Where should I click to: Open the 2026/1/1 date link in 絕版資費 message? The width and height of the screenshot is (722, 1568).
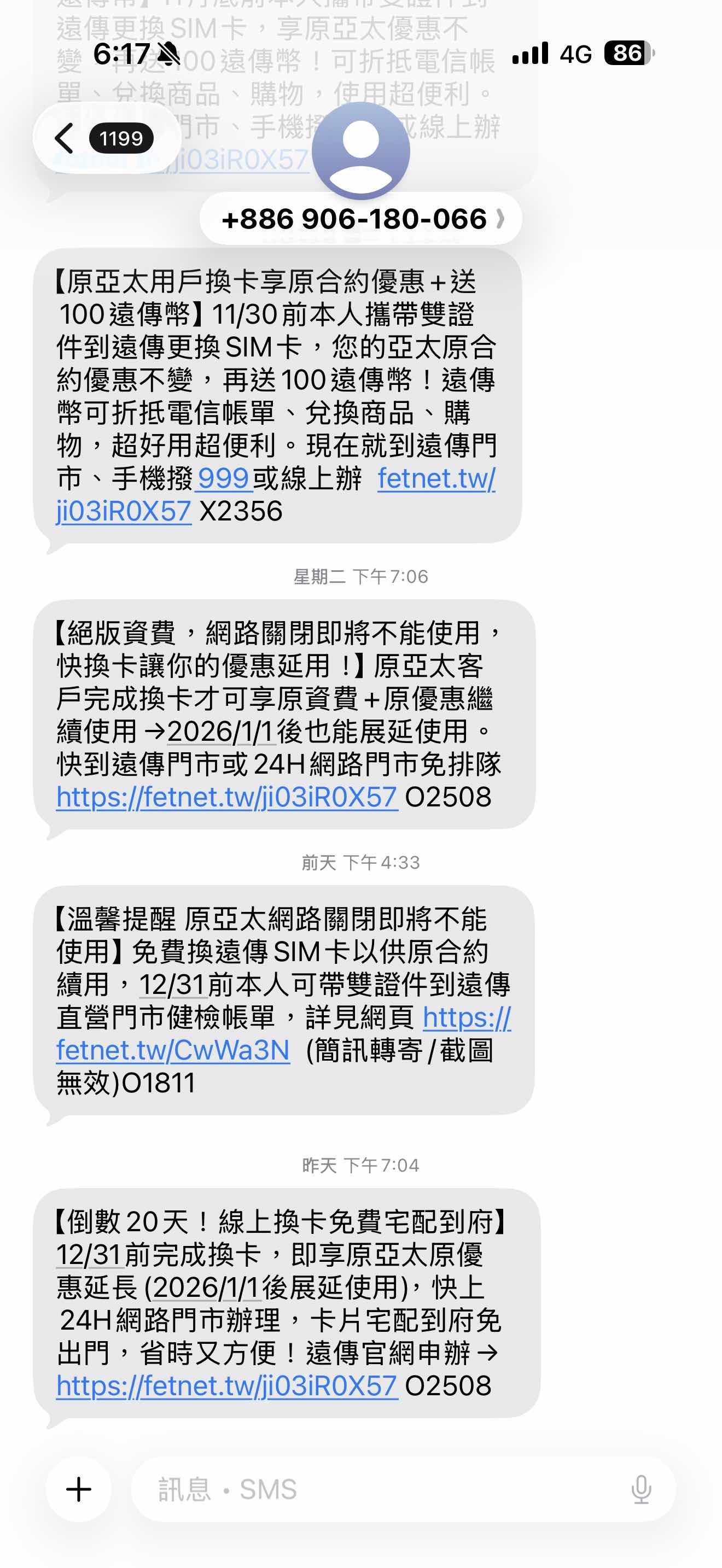pyautogui.click(x=222, y=732)
